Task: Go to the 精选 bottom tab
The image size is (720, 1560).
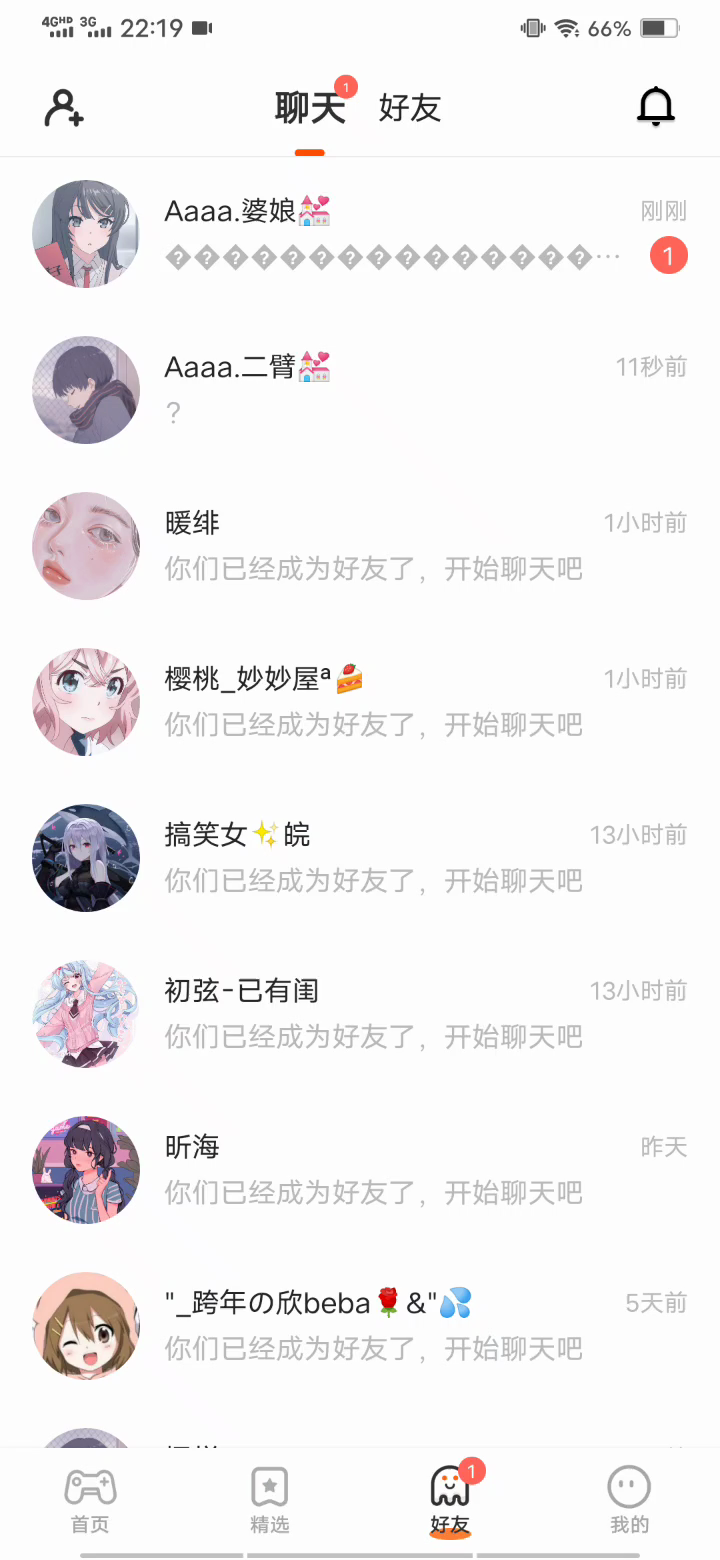Action: pos(270,1500)
